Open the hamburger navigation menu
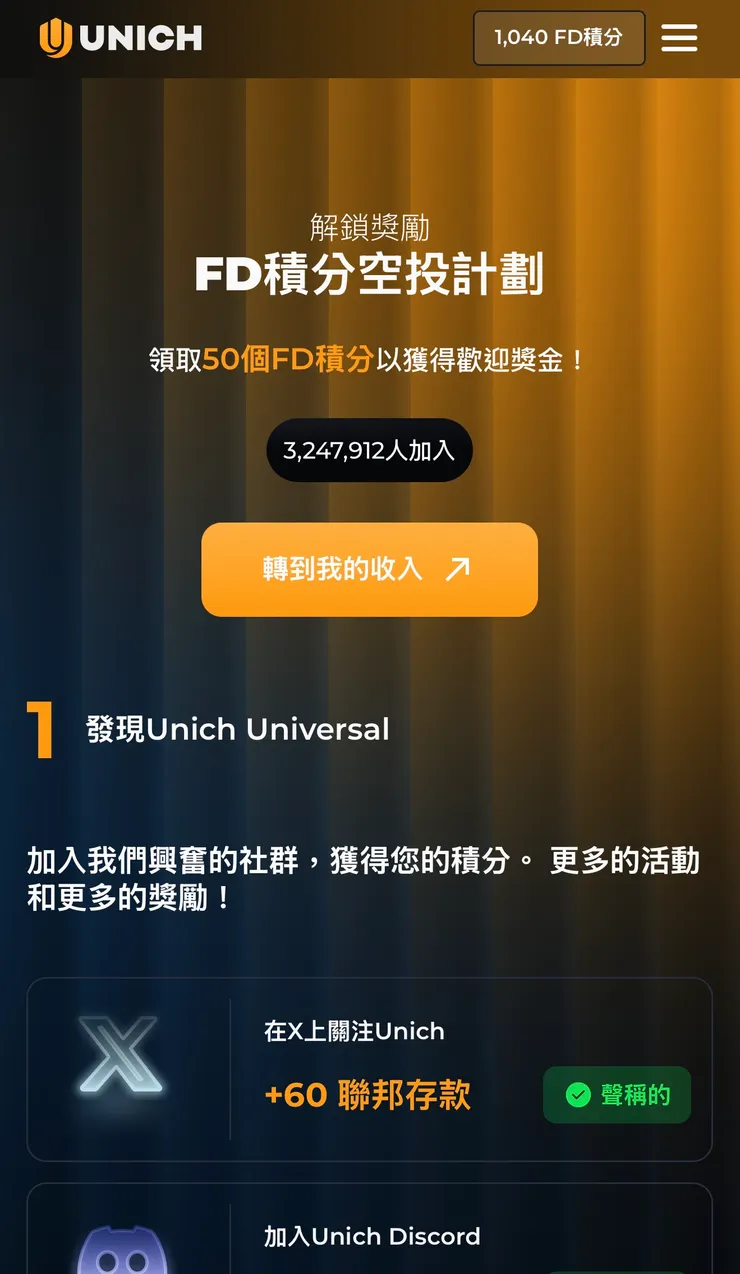Image resolution: width=740 pixels, height=1274 pixels. 680,38
